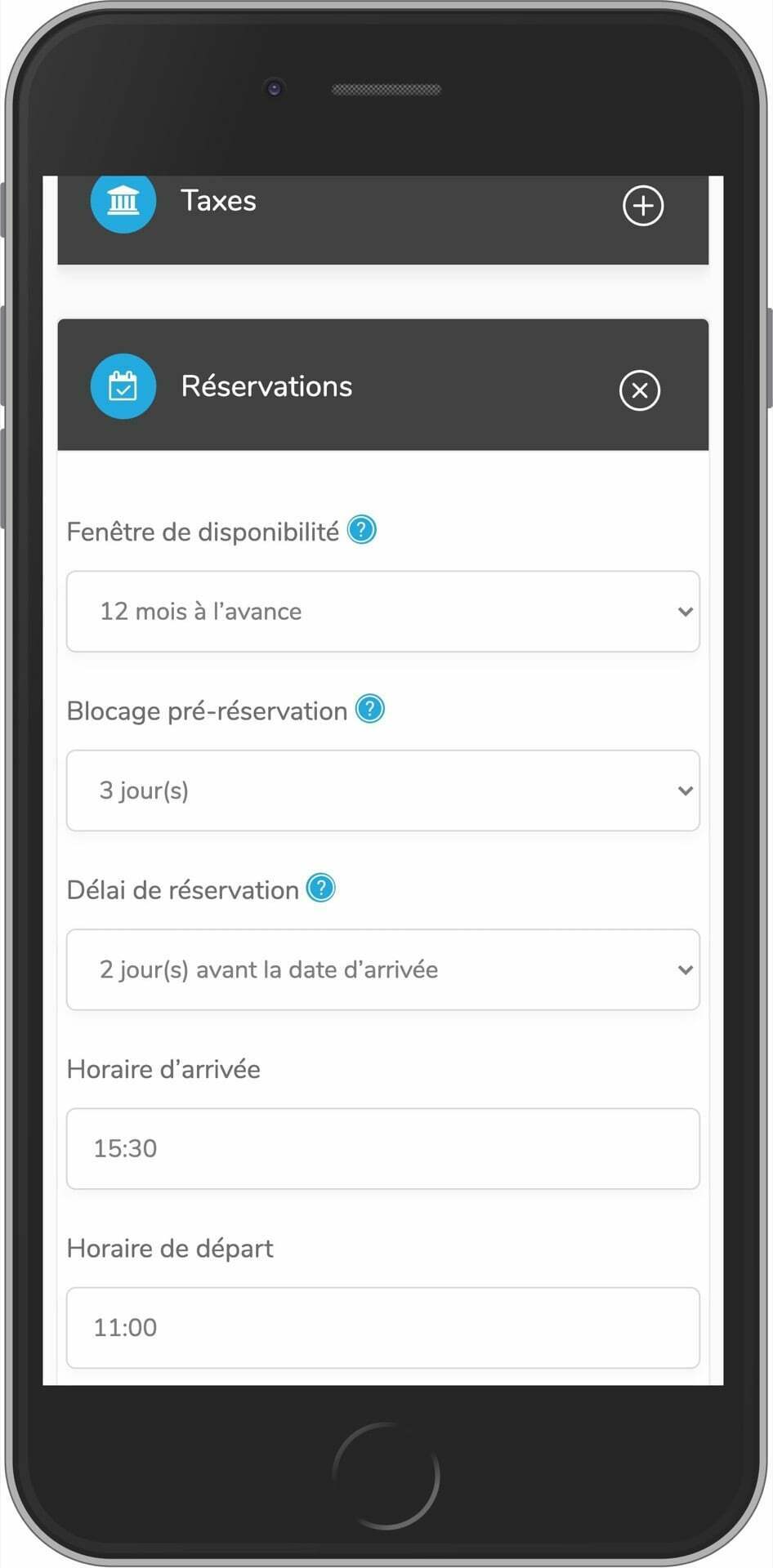Edit the Horaire de départ time field

[383, 1327]
